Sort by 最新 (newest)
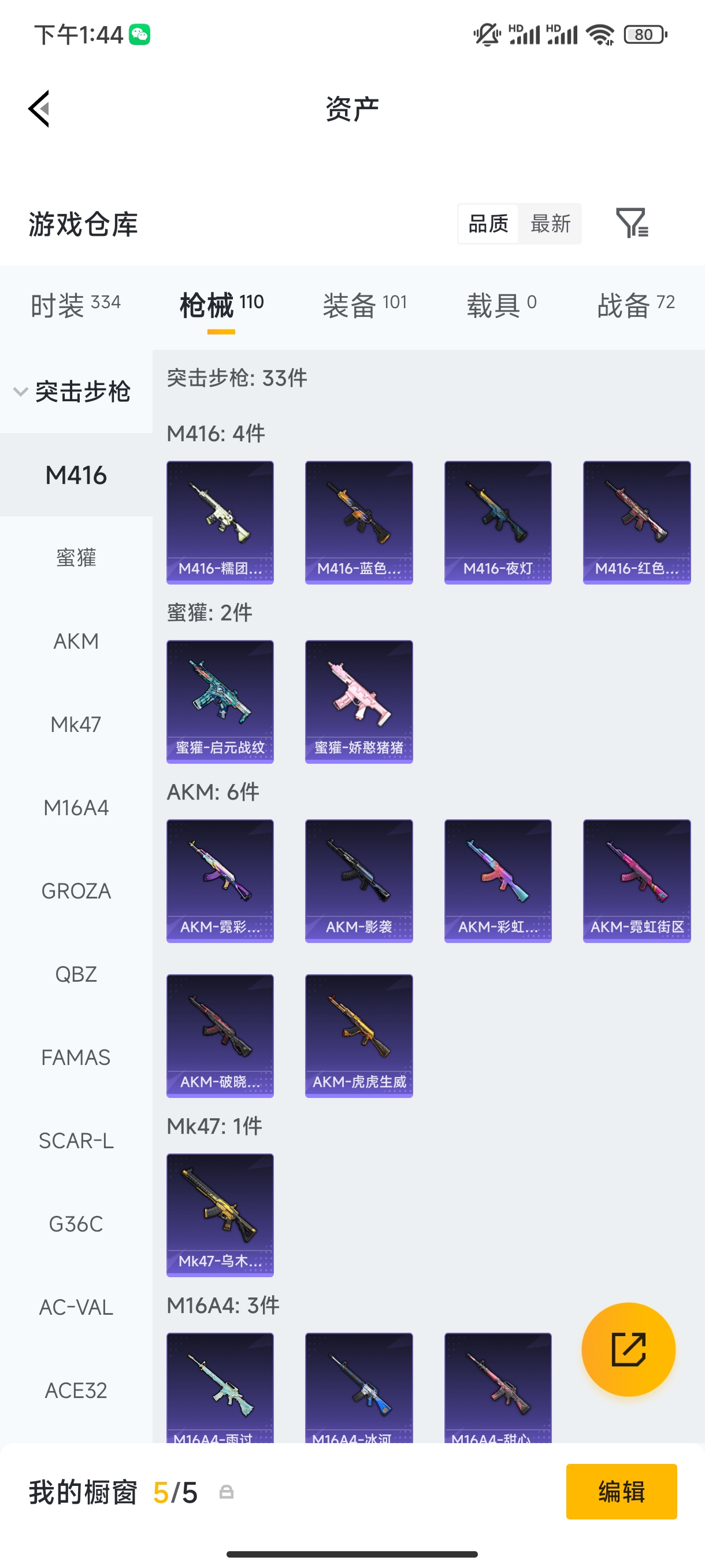Screen dimensions: 705x1568 pos(550,223)
